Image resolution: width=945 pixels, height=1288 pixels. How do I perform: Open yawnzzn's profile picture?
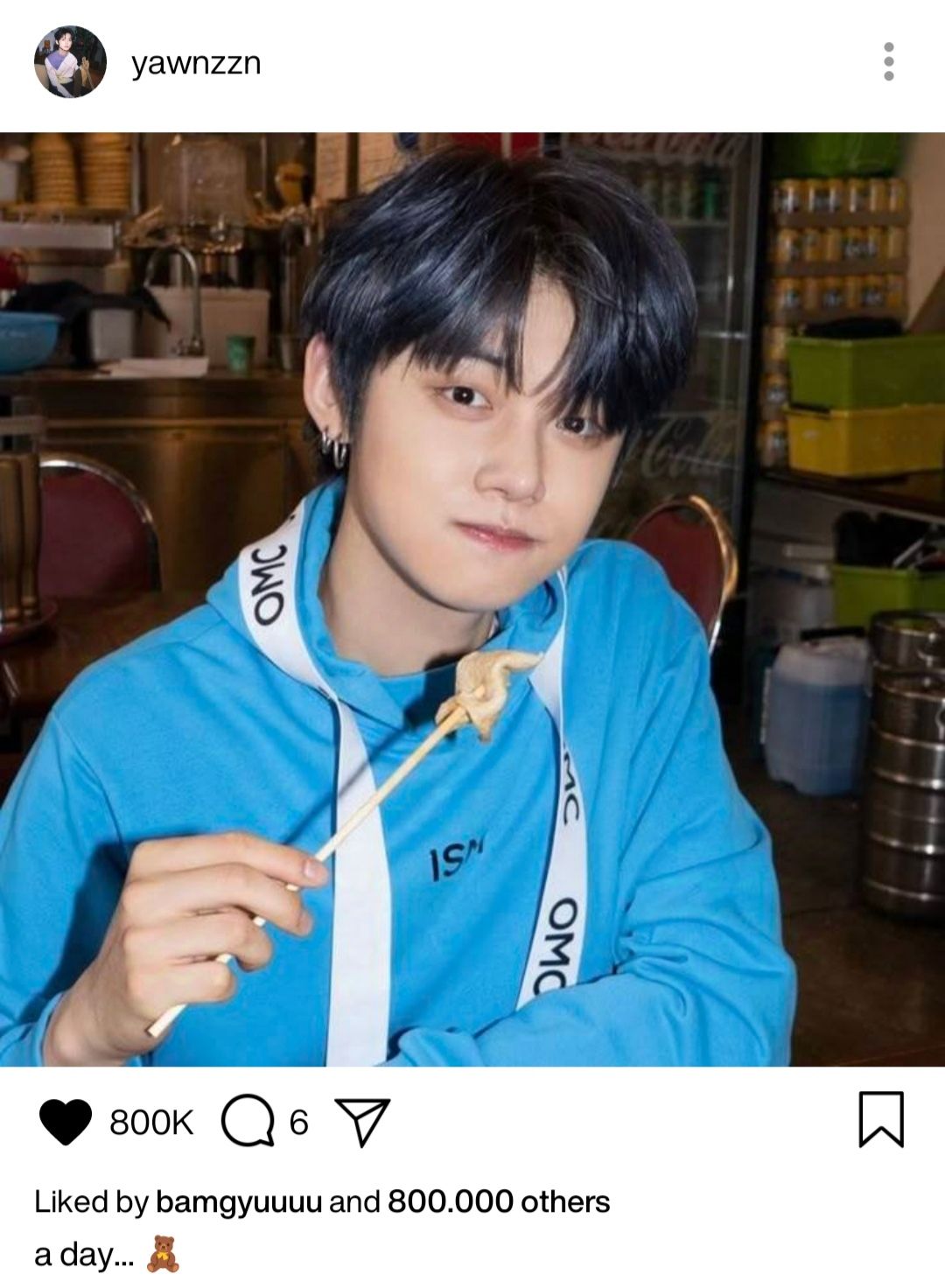pos(70,62)
